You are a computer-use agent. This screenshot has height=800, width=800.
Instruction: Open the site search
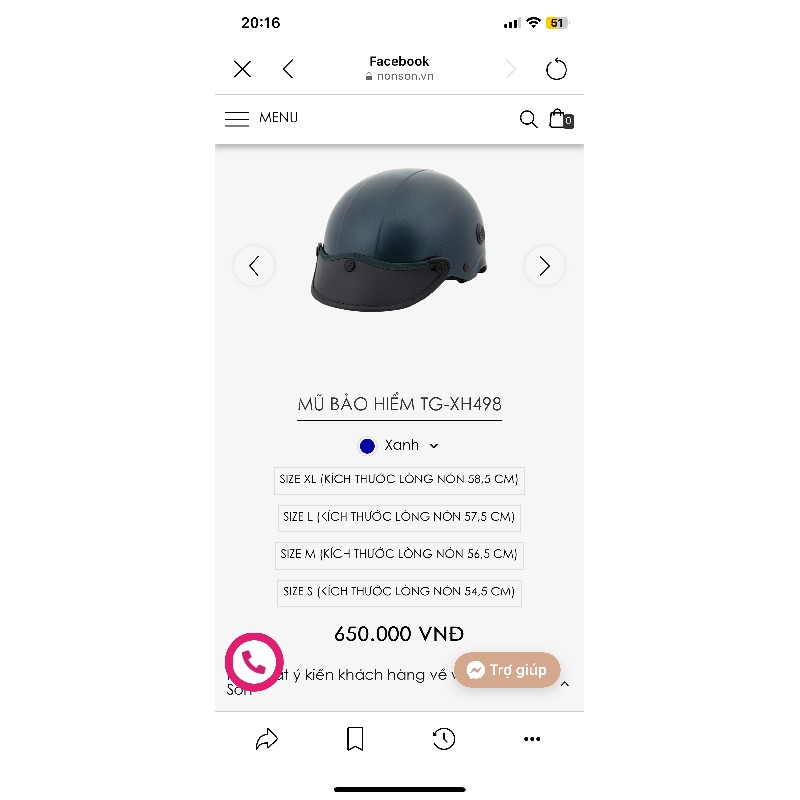[528, 119]
